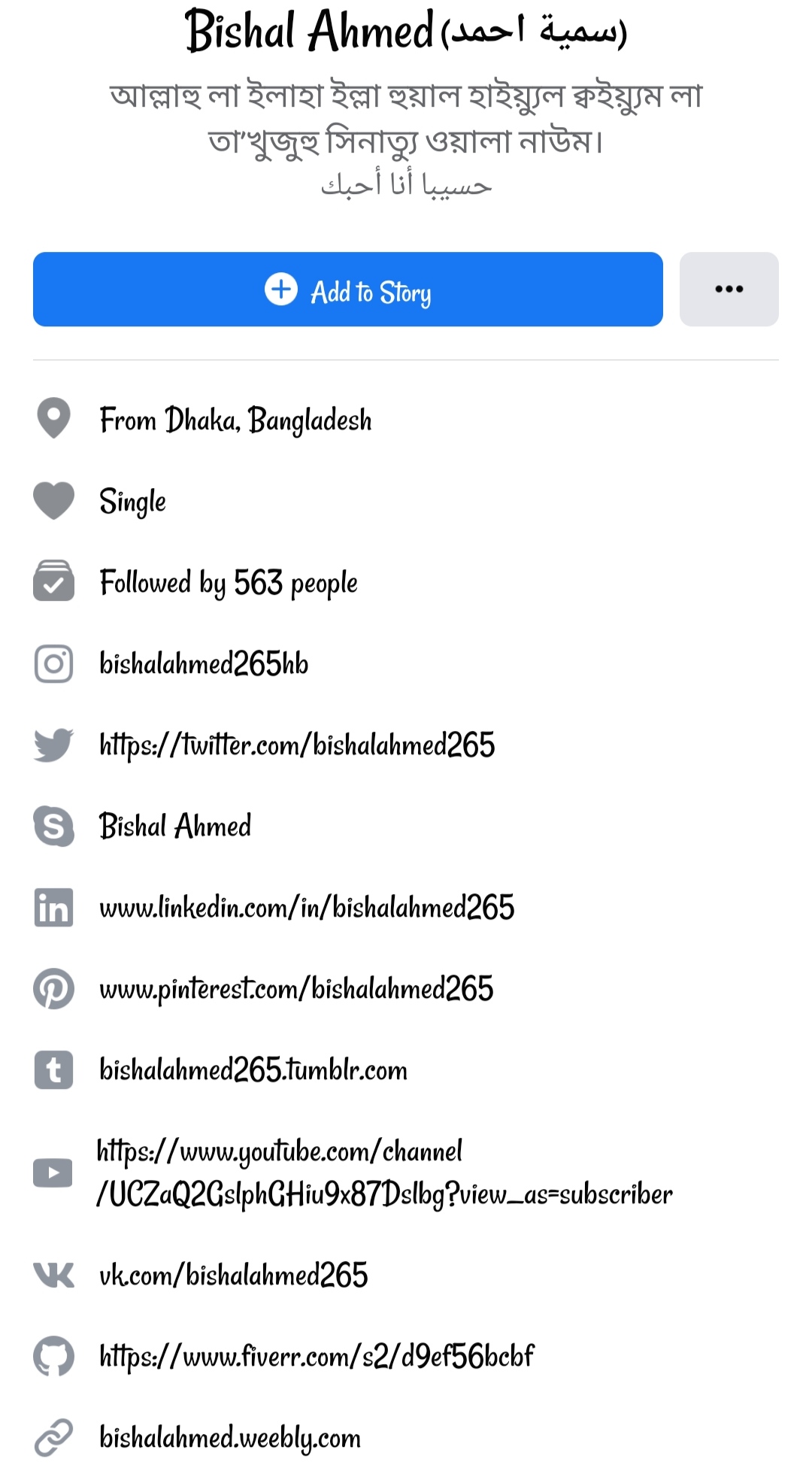This screenshot has width=812, height=1465.
Task: Tap the Add to Story button
Action: click(x=347, y=290)
